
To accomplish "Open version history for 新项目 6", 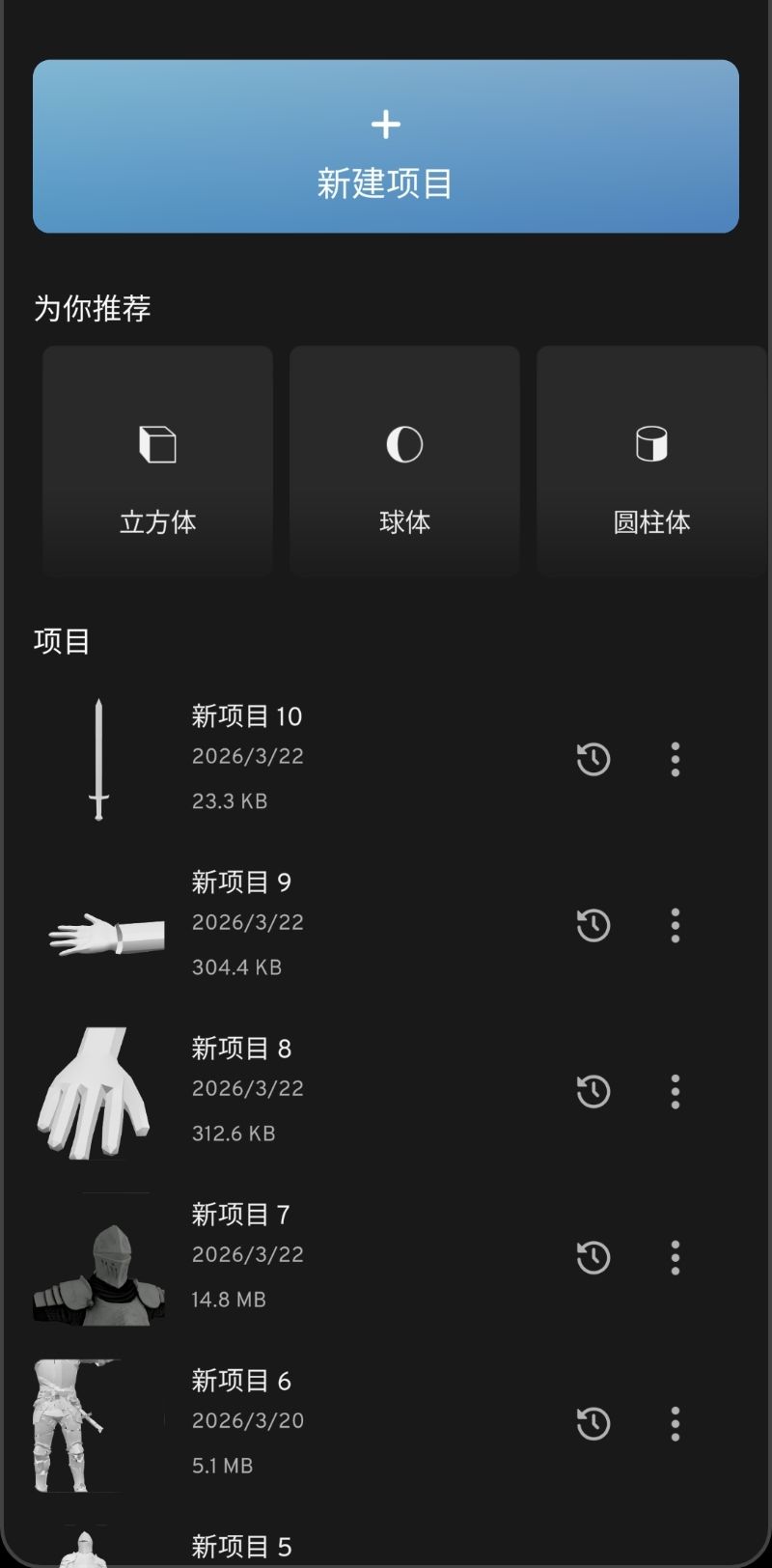I will 593,1423.
